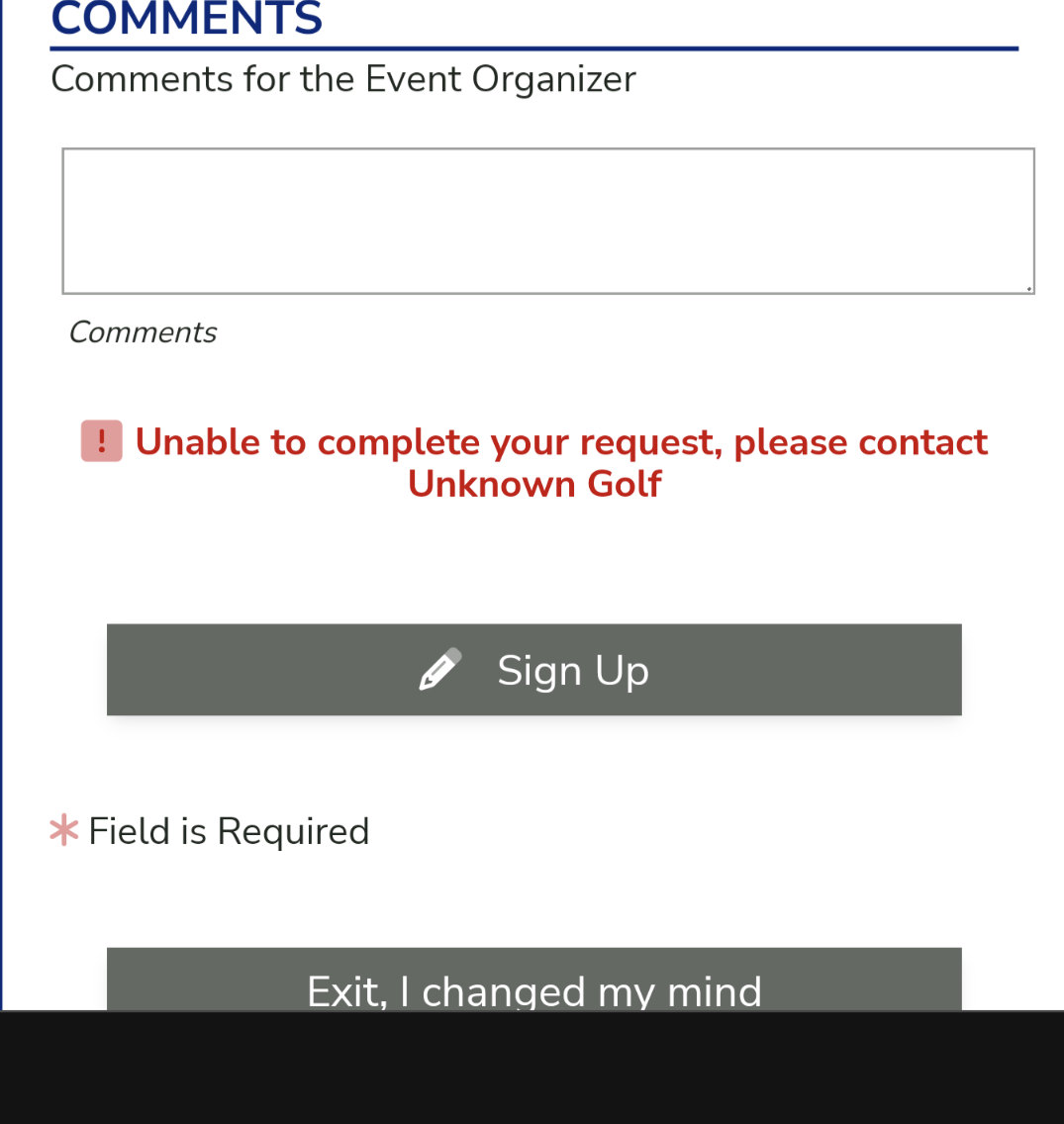Select Exit, I changed my mind
The height and width of the screenshot is (1124, 1064).
coord(534,980)
